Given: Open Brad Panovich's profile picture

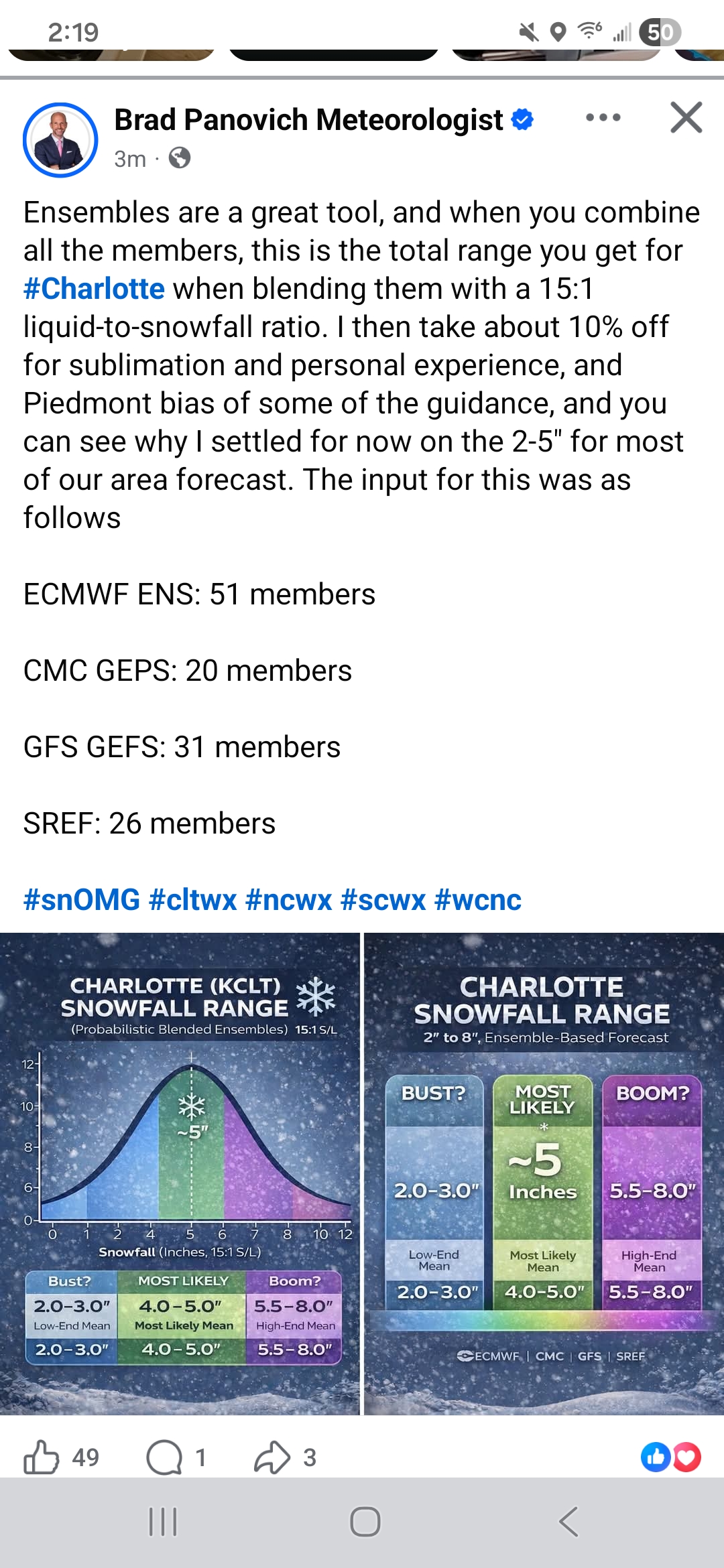Looking at the screenshot, I should (x=60, y=140).
